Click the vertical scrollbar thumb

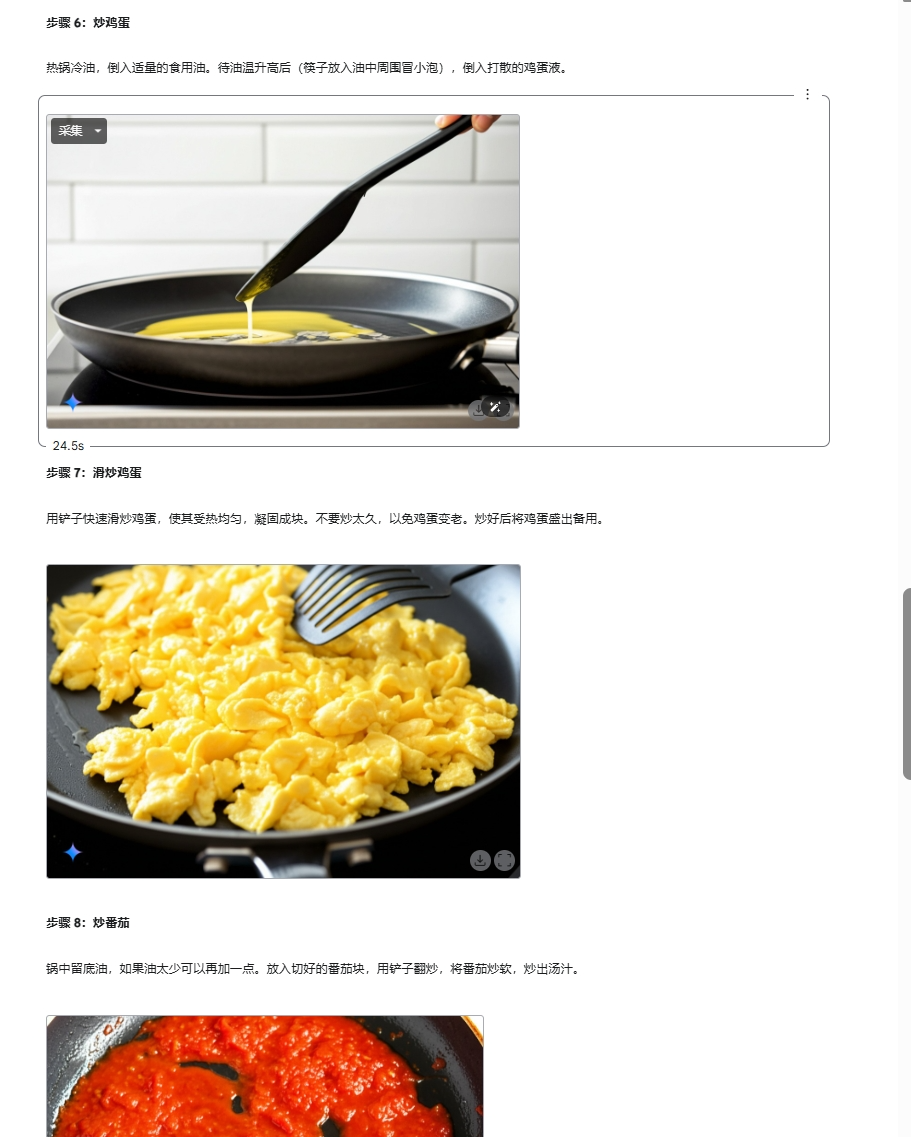point(906,684)
